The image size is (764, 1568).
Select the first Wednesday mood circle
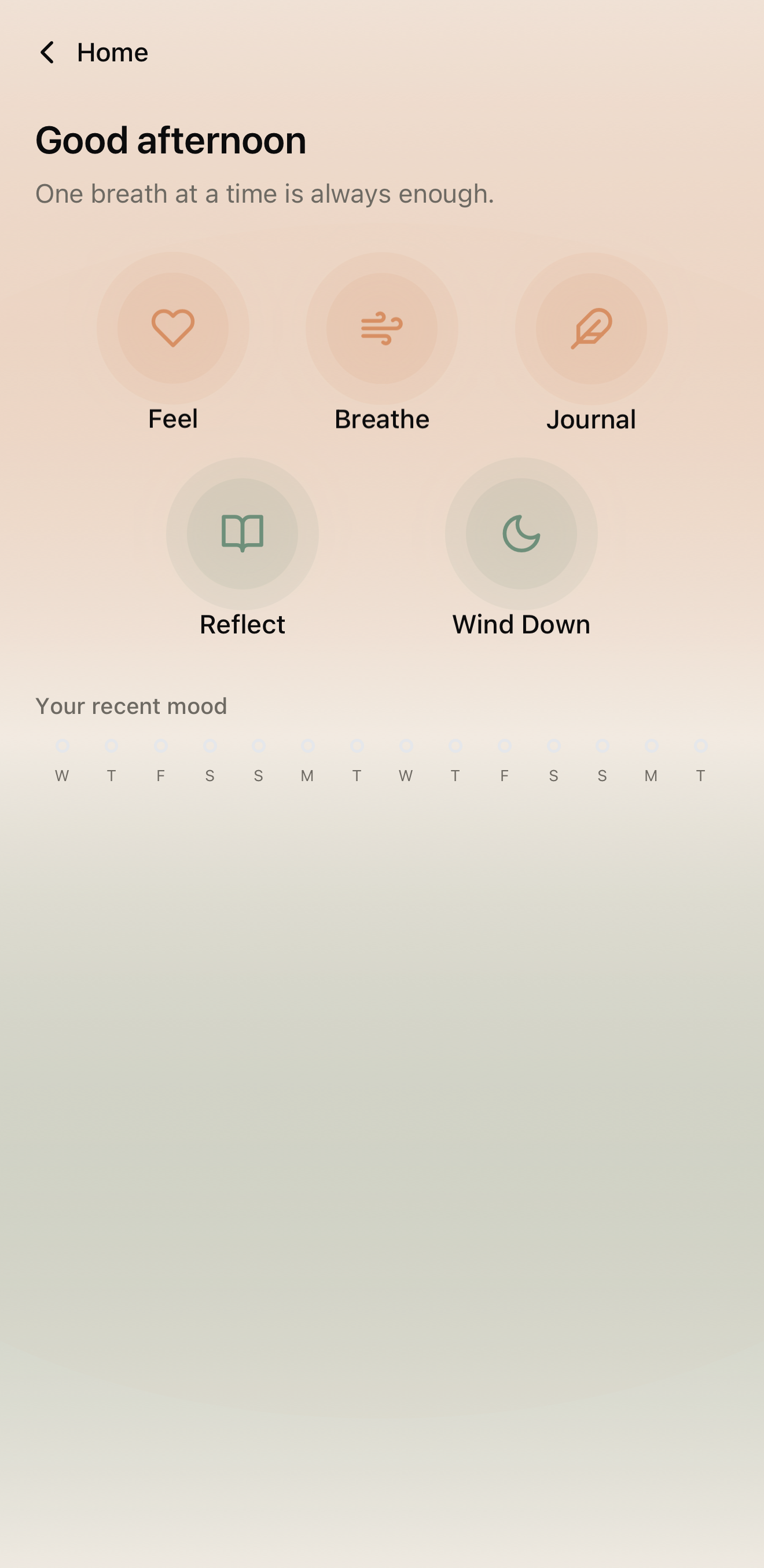[62, 746]
